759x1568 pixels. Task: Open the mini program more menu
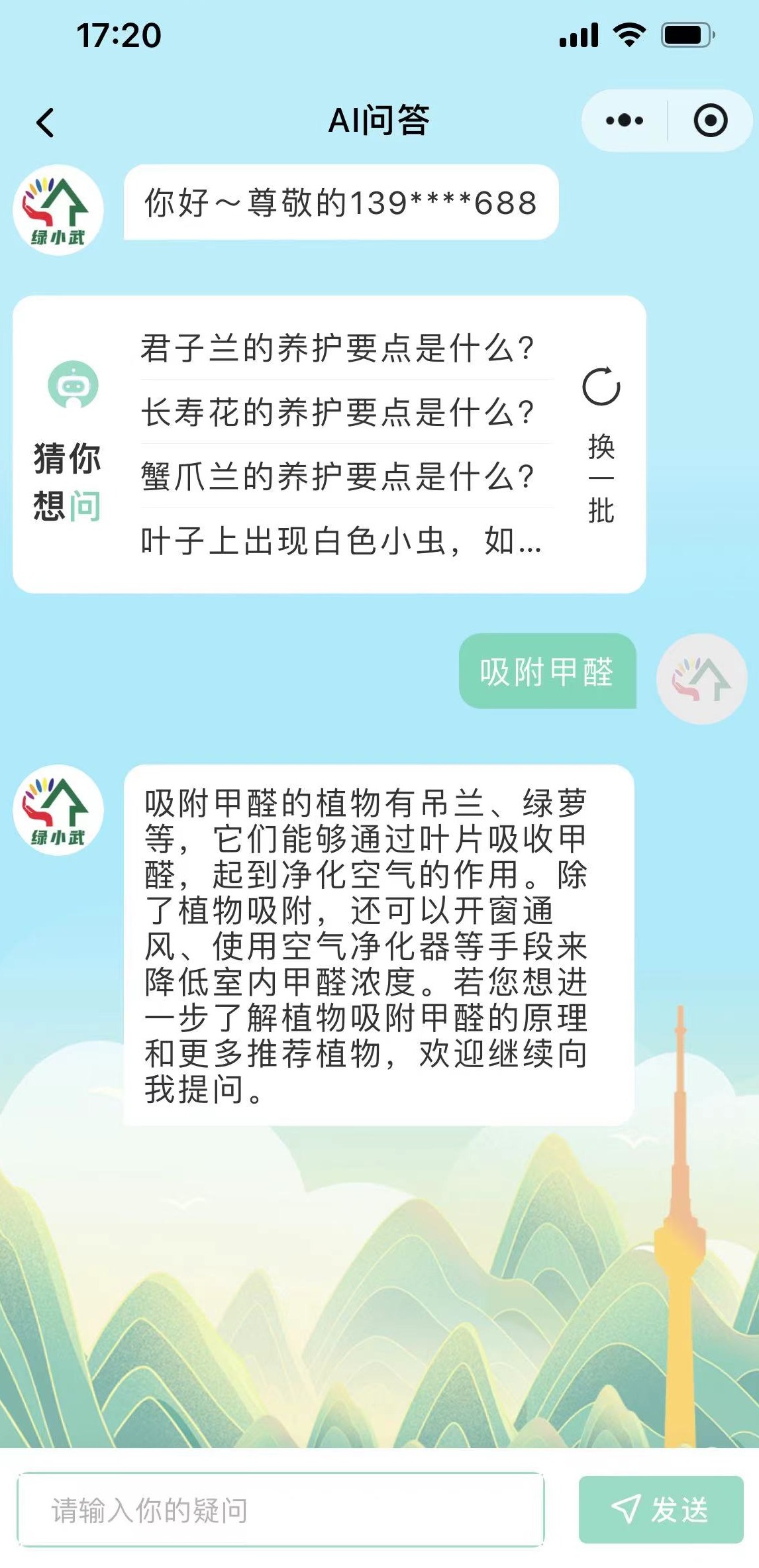tap(624, 121)
